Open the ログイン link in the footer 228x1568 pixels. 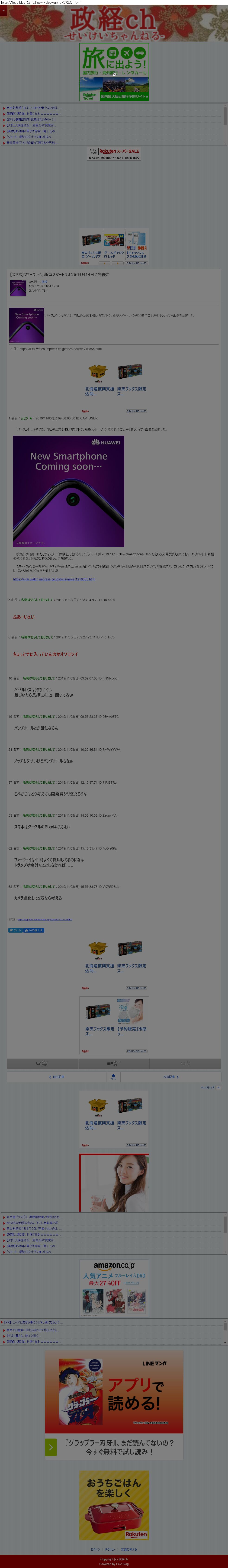click(96, 1550)
